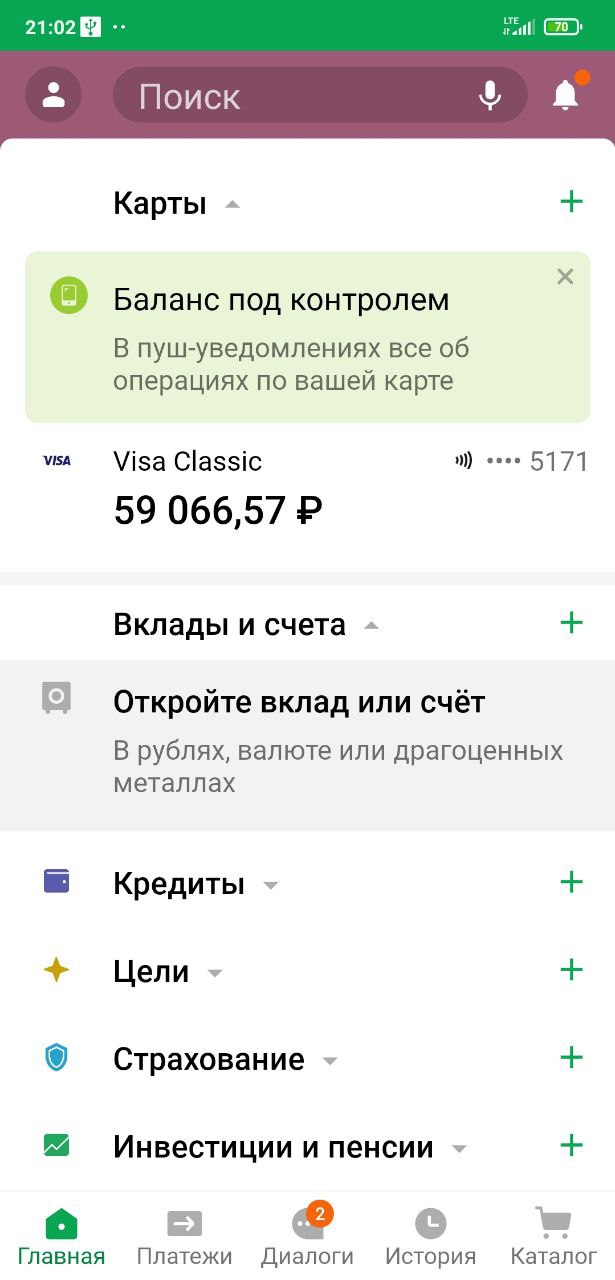Start voice search with the microphone
This screenshot has height=1280, width=615.
point(489,95)
